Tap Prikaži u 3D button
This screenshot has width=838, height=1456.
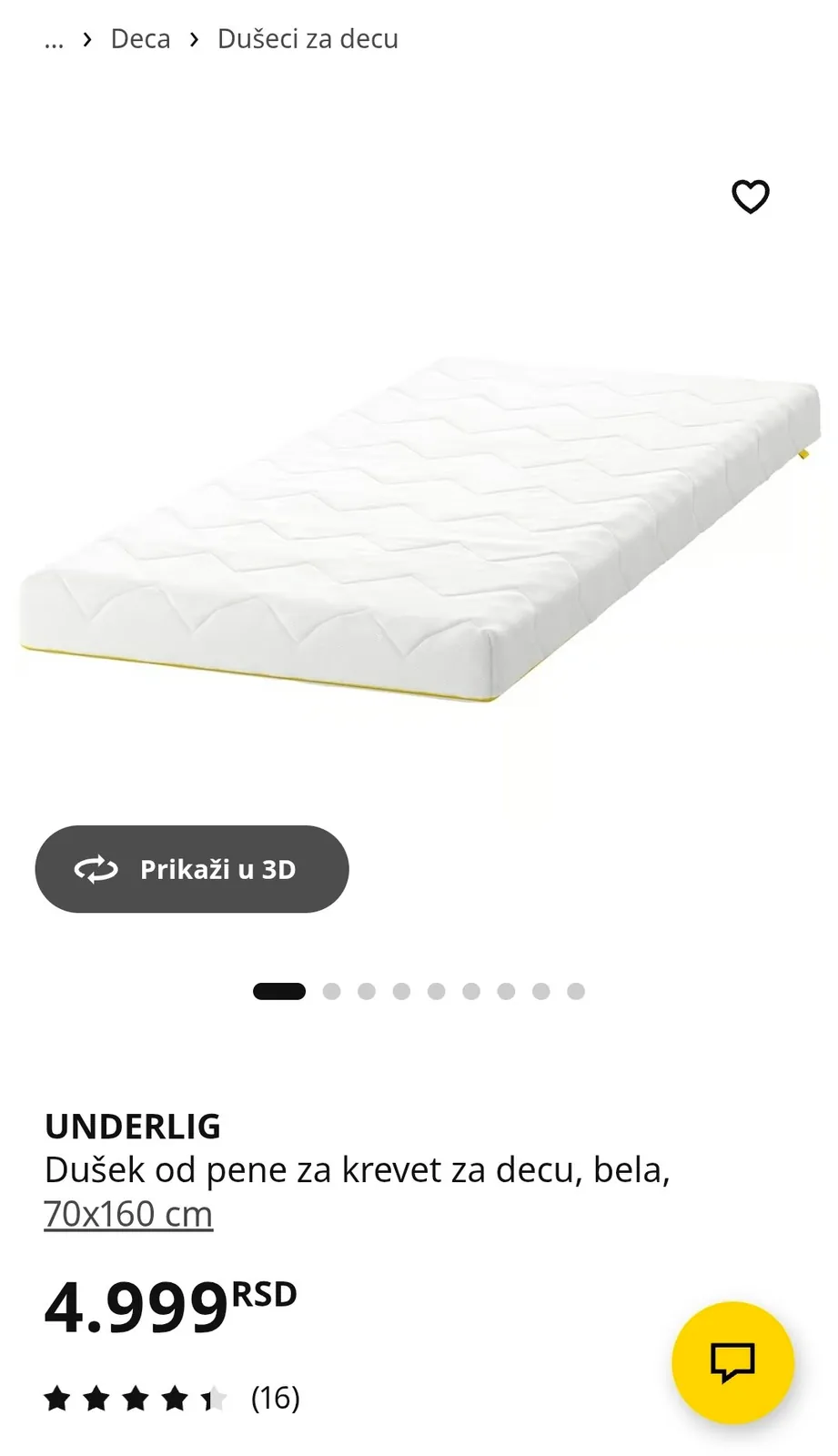coord(192,869)
